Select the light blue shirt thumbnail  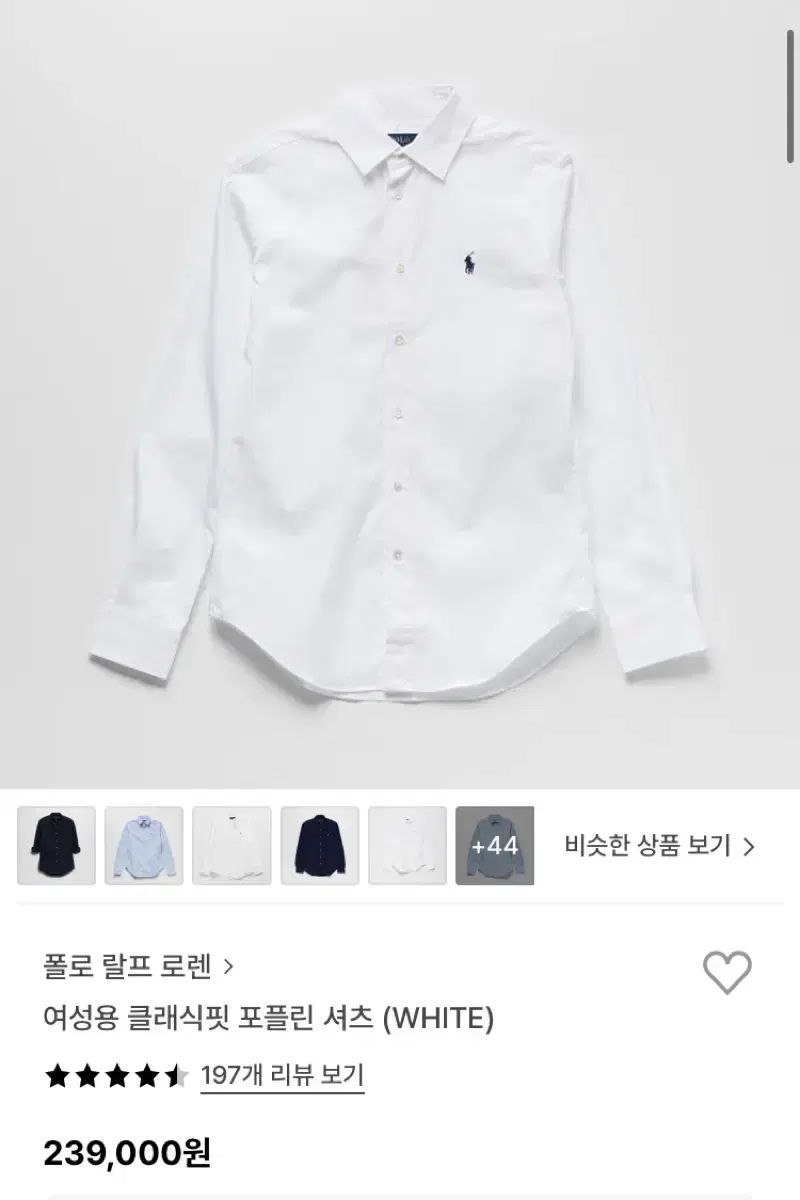pyautogui.click(x=144, y=846)
